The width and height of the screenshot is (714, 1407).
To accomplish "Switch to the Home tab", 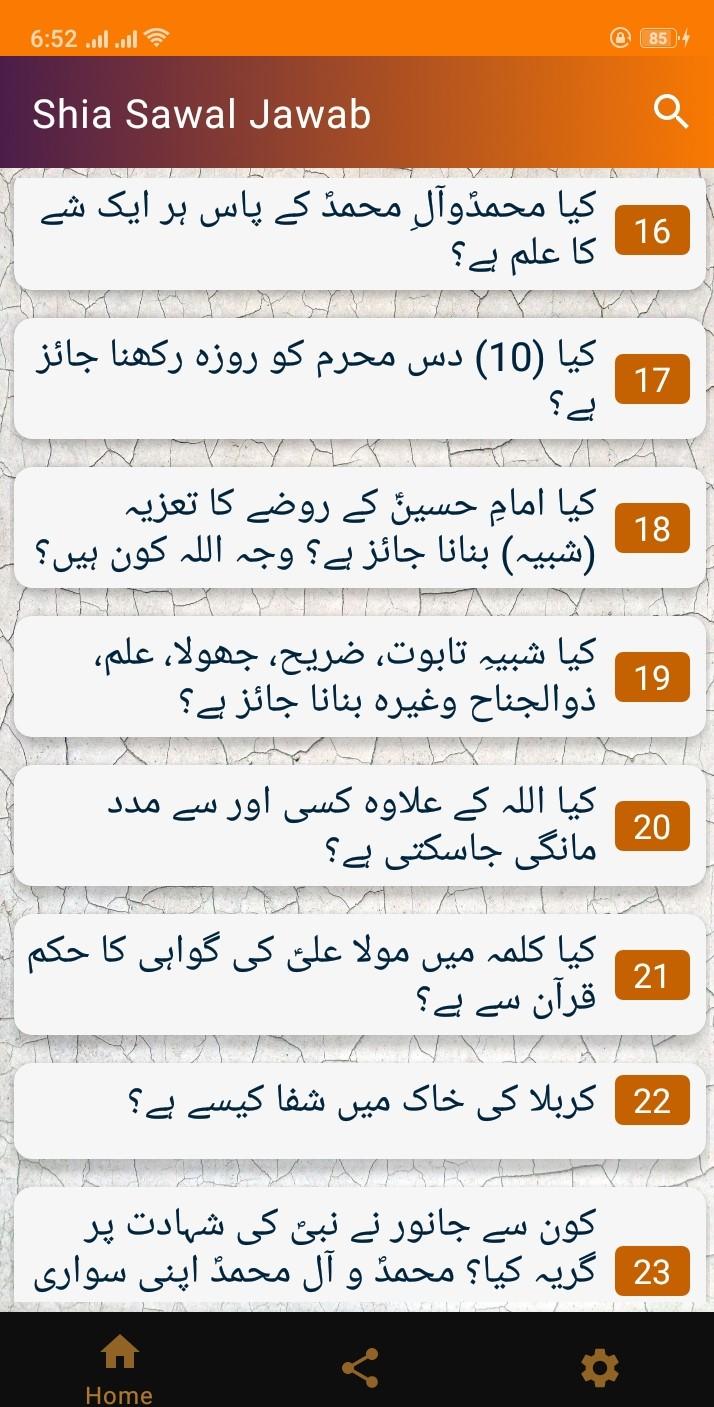I will pos(119,1370).
